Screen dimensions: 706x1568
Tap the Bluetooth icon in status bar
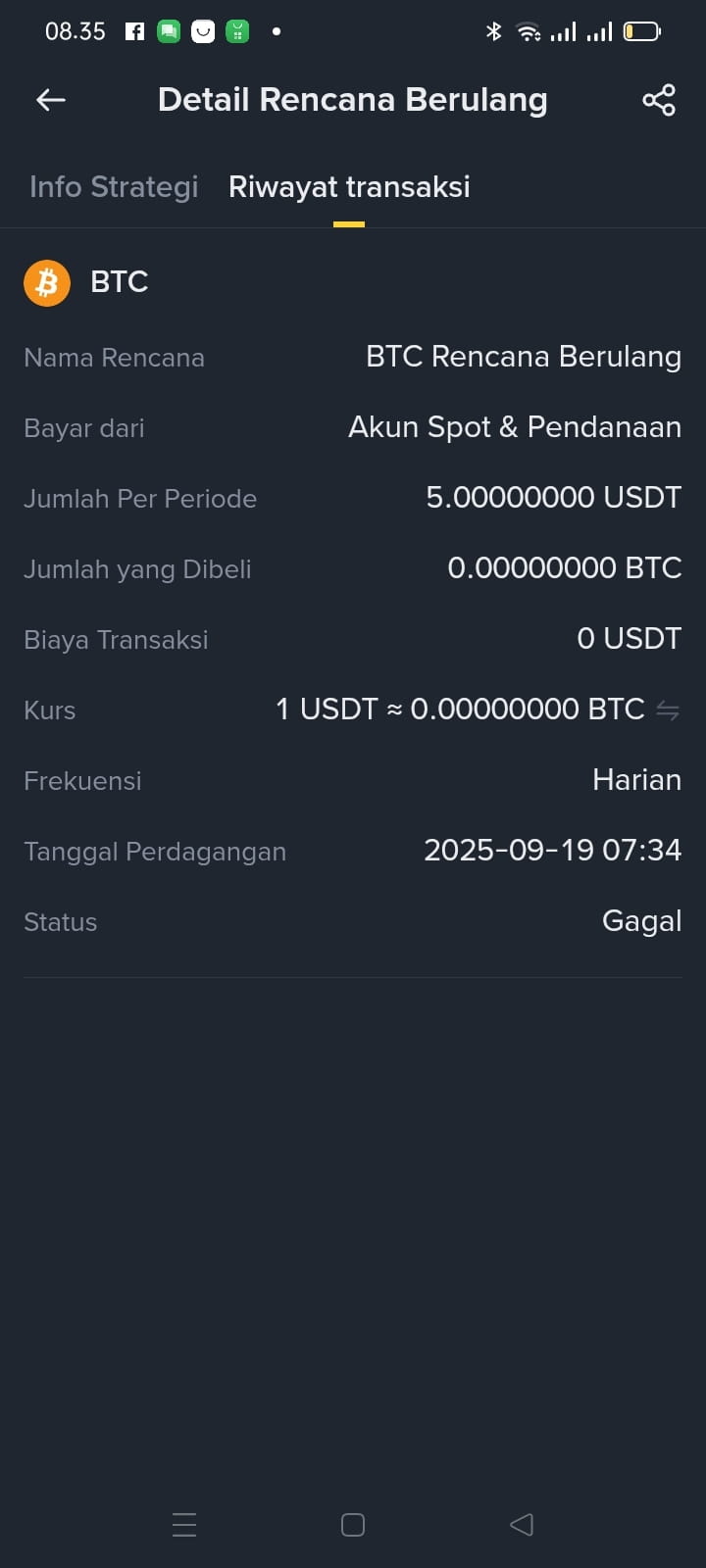(493, 30)
